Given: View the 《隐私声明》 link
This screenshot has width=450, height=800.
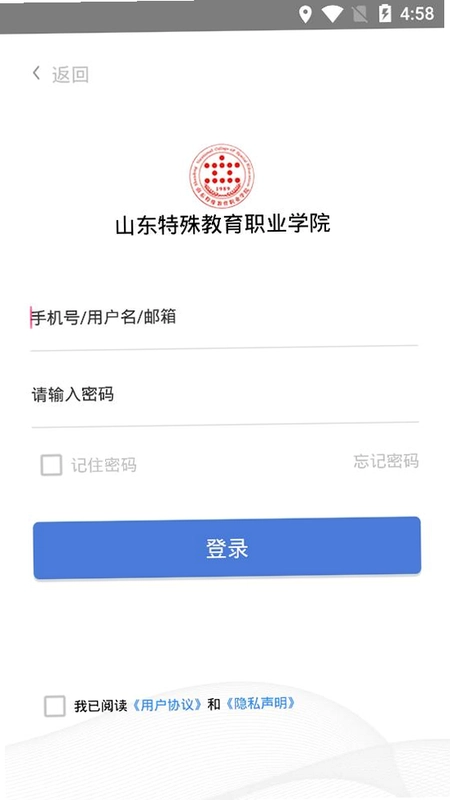Looking at the screenshot, I should tap(260, 704).
